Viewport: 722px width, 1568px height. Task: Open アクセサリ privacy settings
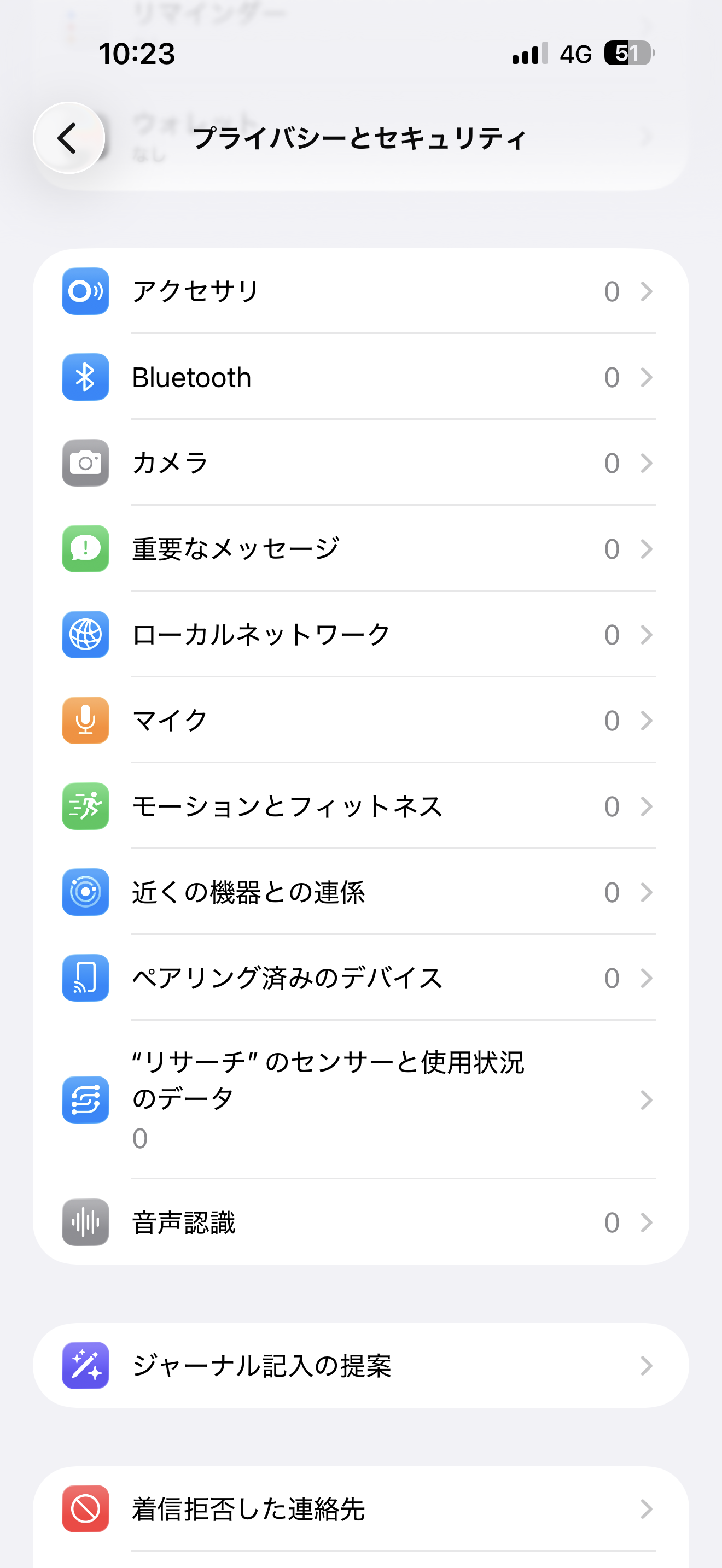click(x=360, y=291)
